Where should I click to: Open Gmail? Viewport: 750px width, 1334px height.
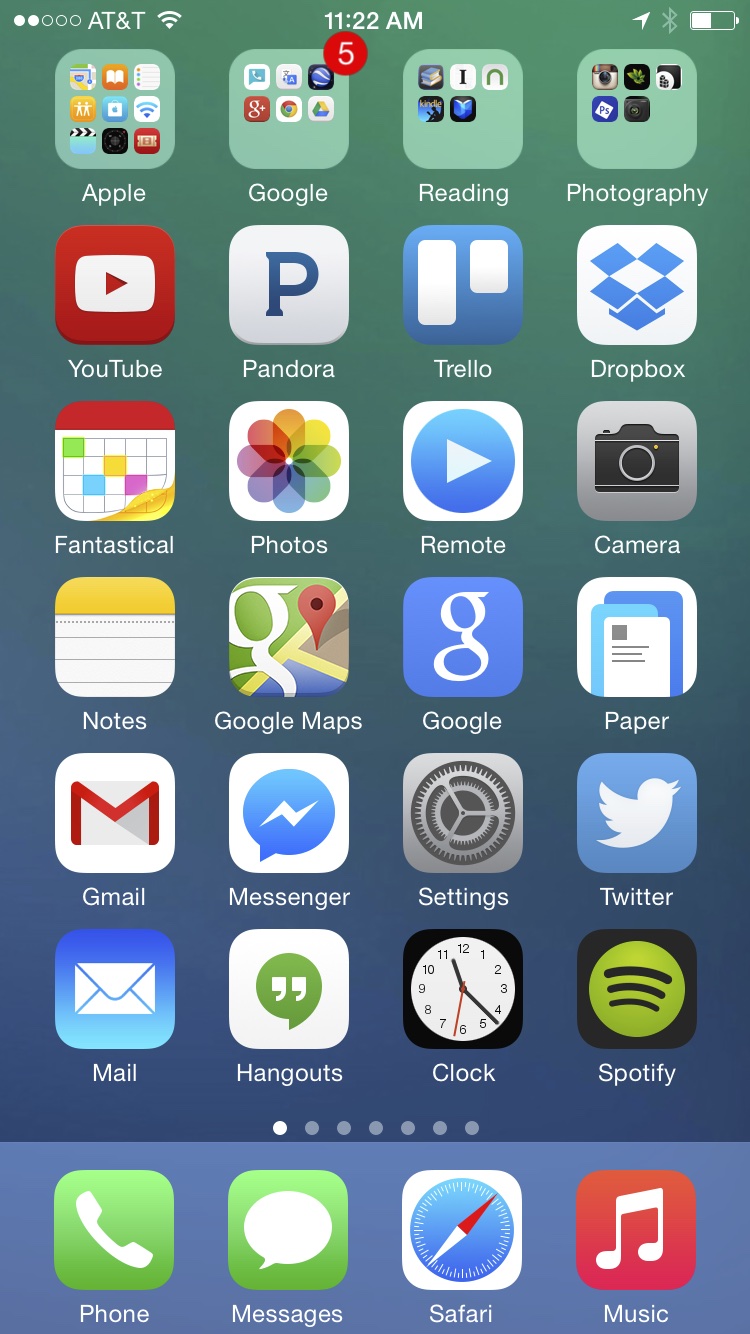(x=115, y=813)
